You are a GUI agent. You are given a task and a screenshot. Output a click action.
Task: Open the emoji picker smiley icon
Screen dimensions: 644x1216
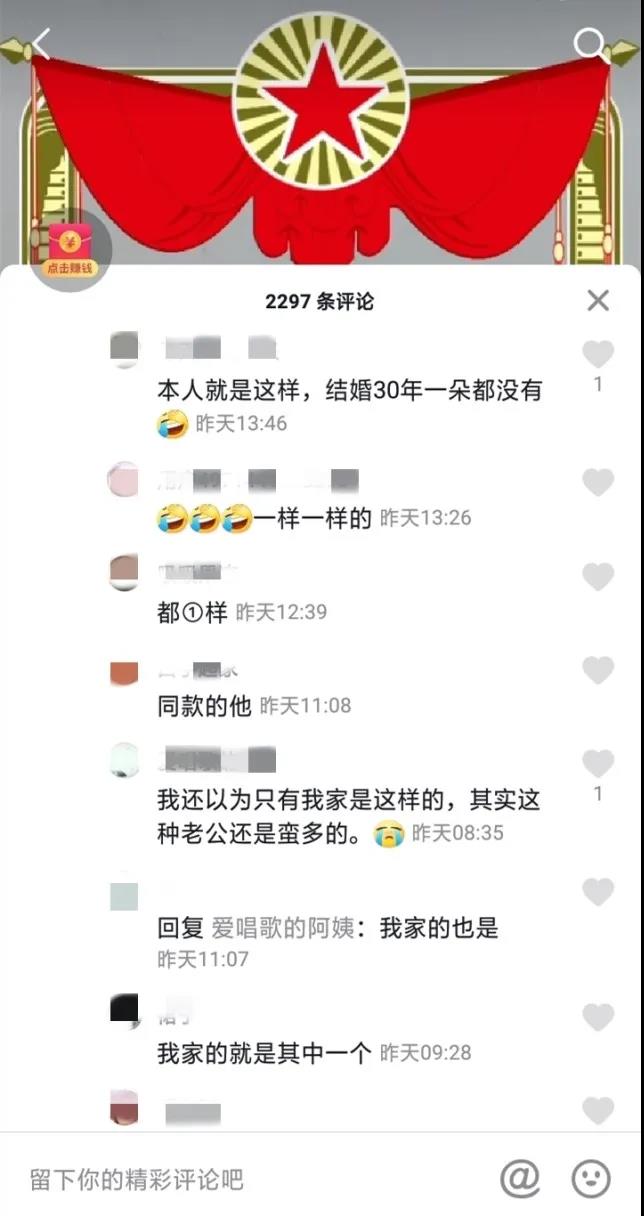591,1178
